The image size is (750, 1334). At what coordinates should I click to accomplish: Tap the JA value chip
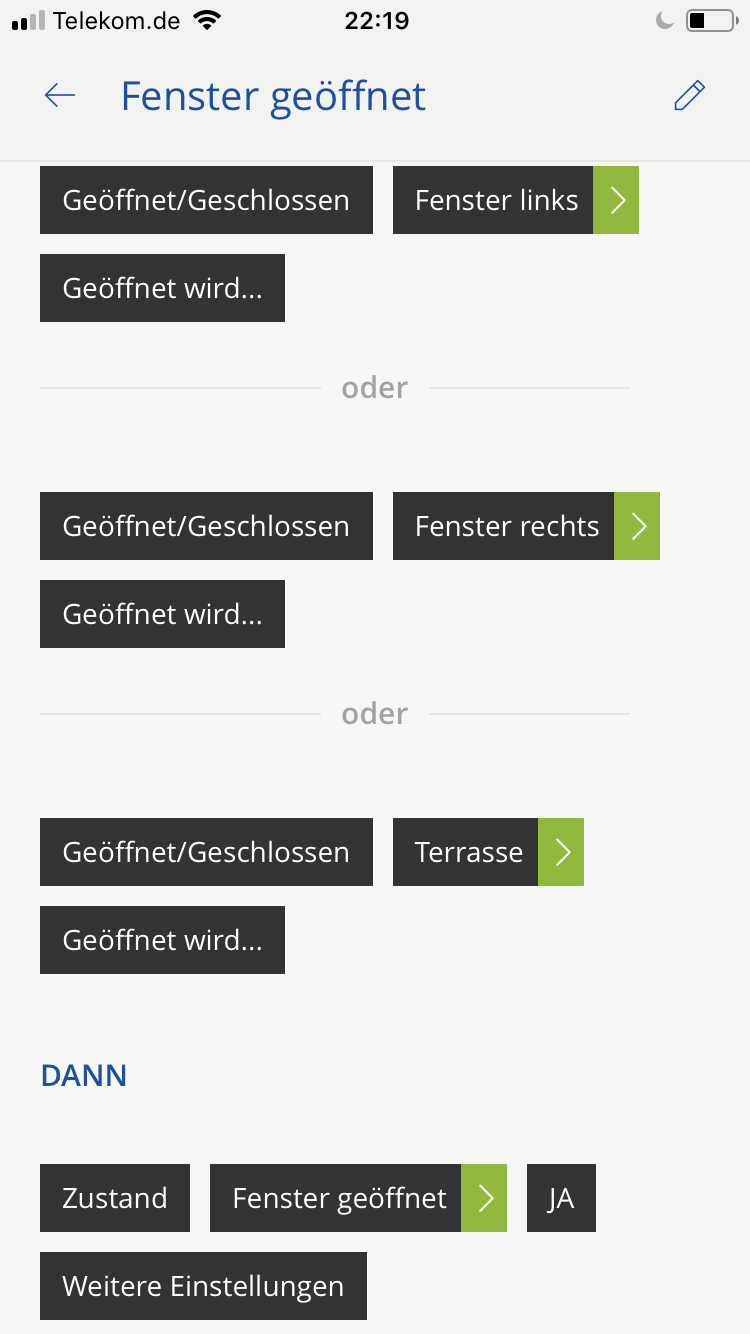(x=561, y=1198)
